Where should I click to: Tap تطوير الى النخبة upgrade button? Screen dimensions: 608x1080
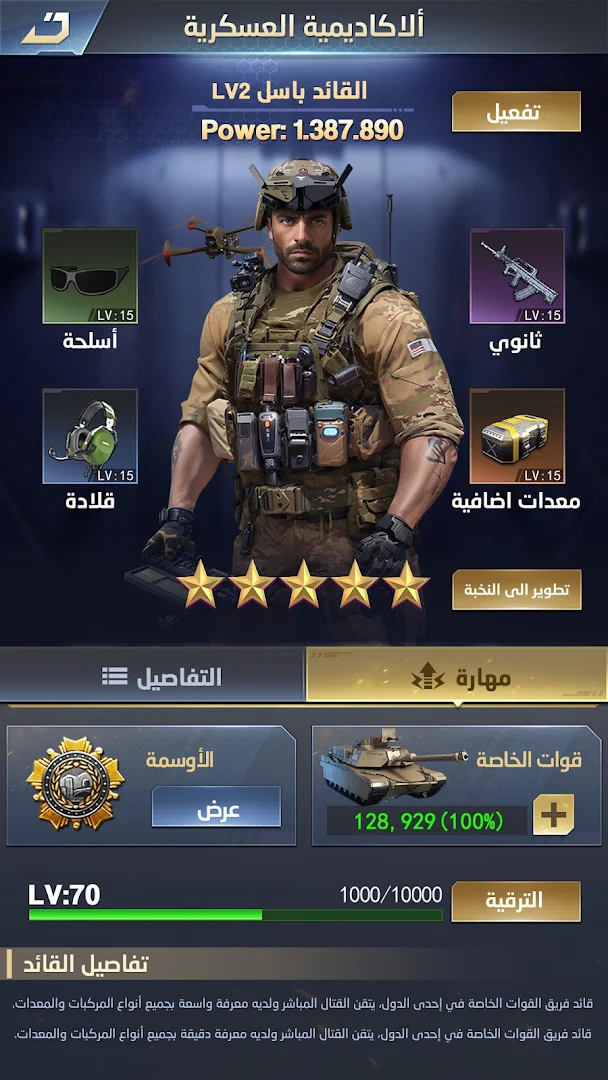[x=516, y=590]
